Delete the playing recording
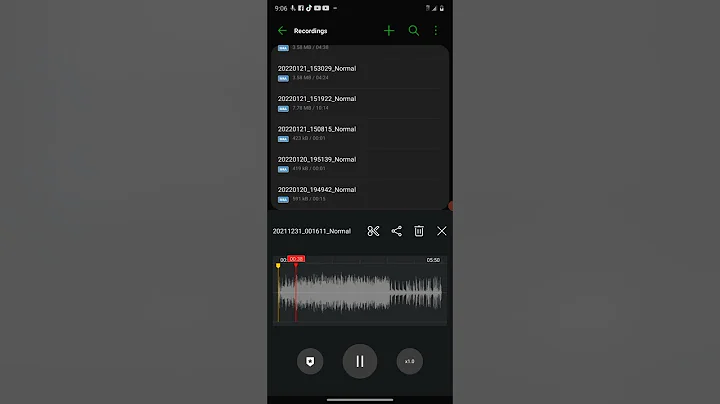720x404 pixels. click(419, 231)
